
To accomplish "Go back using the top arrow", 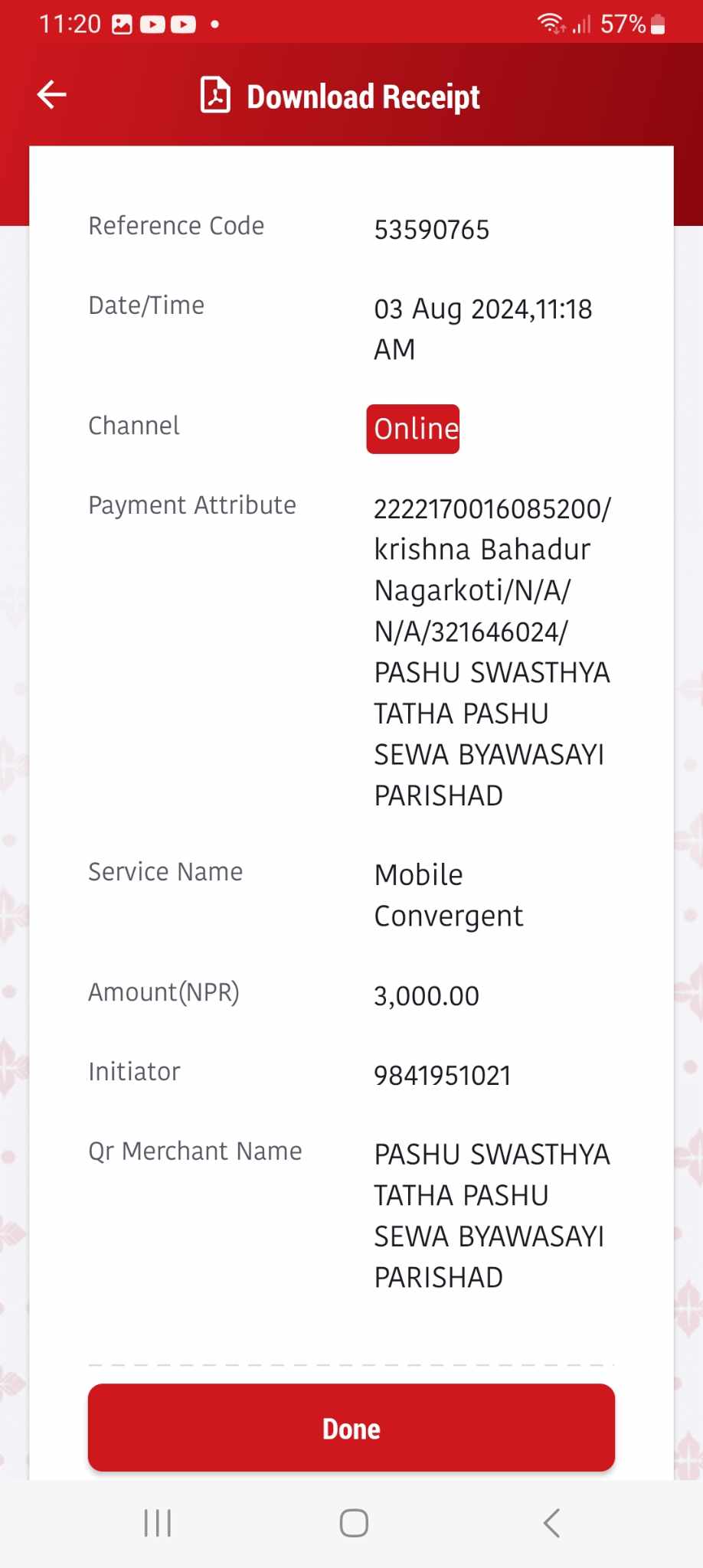I will (x=52, y=95).
